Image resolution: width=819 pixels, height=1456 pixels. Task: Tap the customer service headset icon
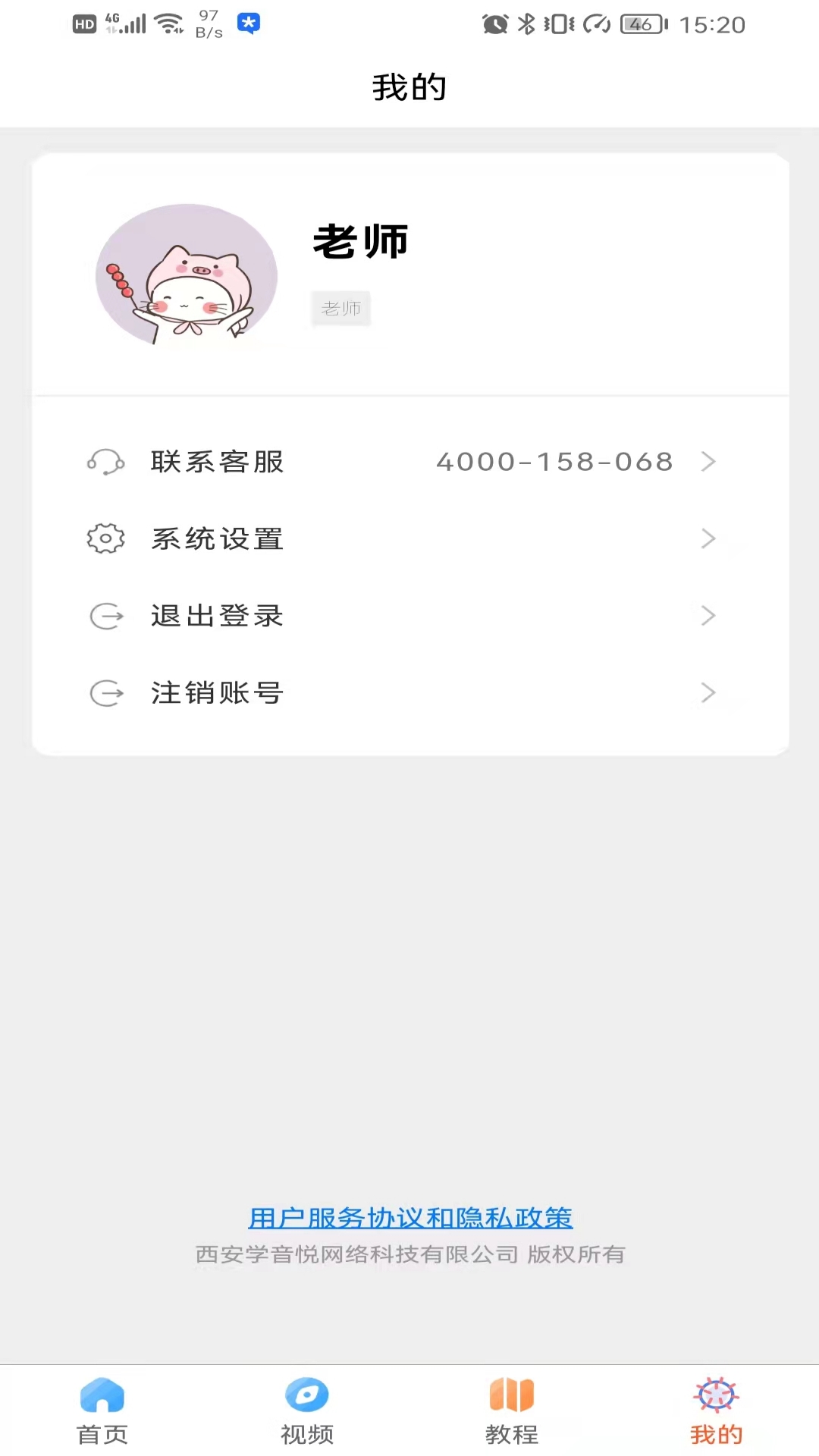pos(106,462)
